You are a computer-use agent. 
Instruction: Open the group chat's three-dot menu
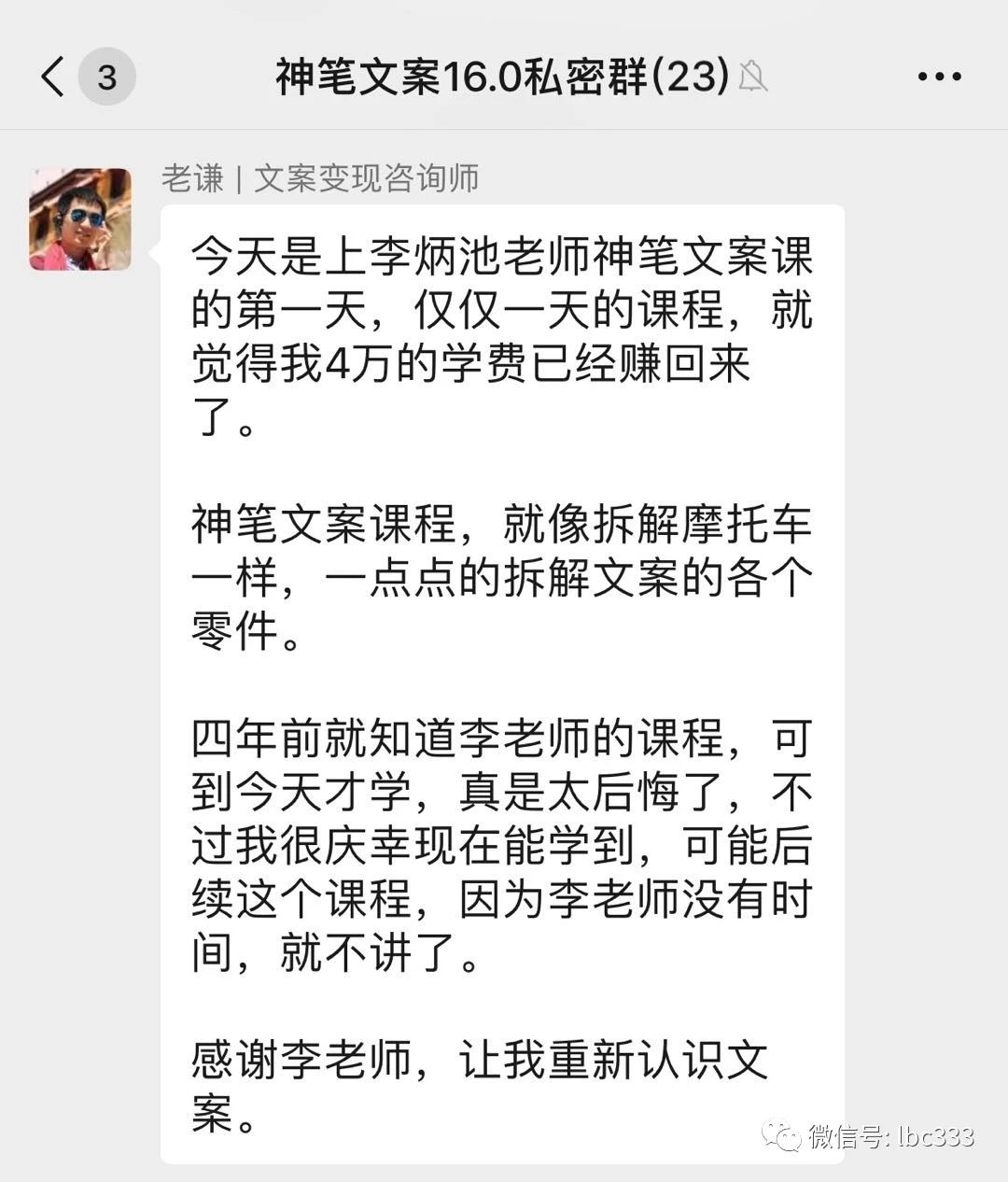pyautogui.click(x=938, y=77)
